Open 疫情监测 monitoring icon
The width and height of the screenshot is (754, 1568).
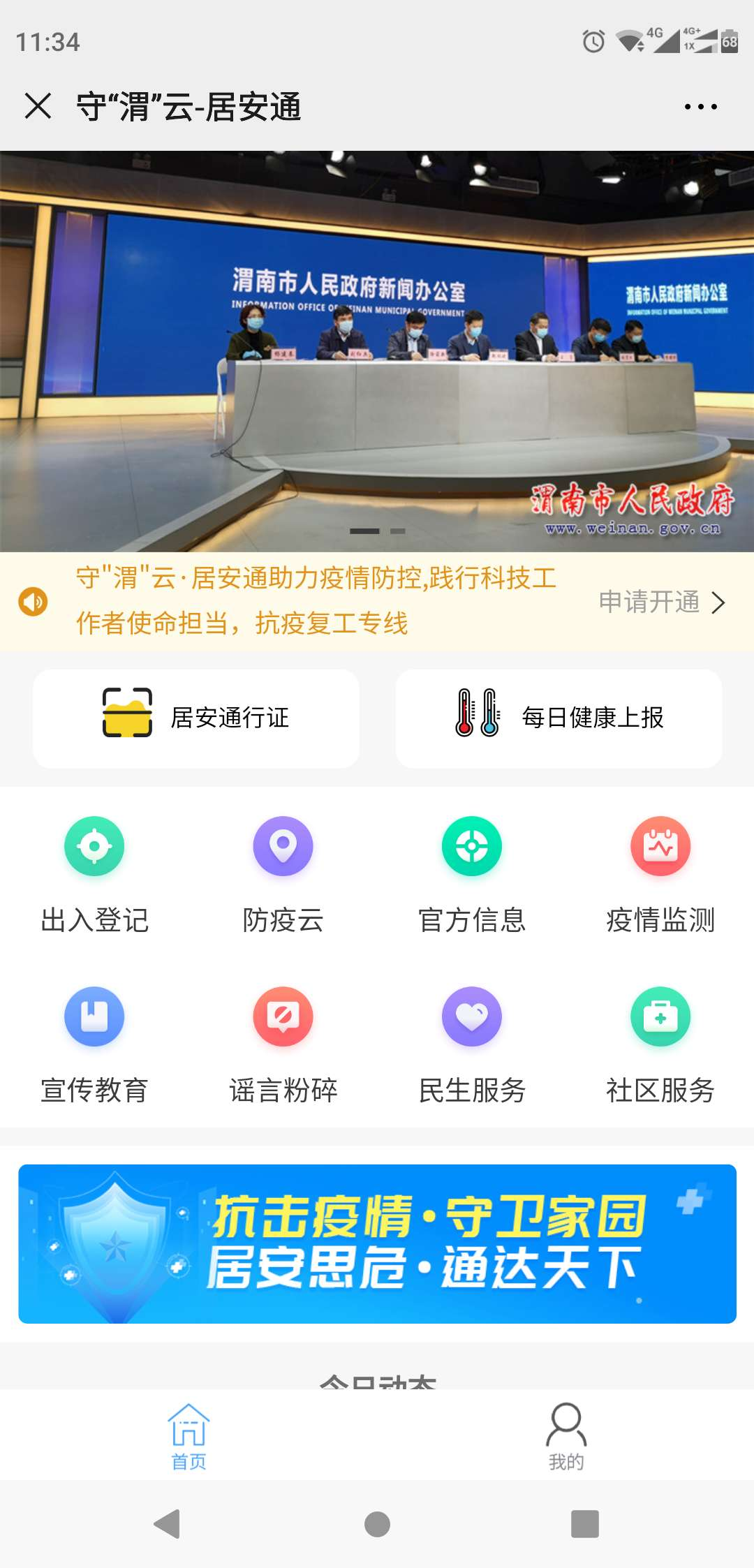pyautogui.click(x=660, y=845)
